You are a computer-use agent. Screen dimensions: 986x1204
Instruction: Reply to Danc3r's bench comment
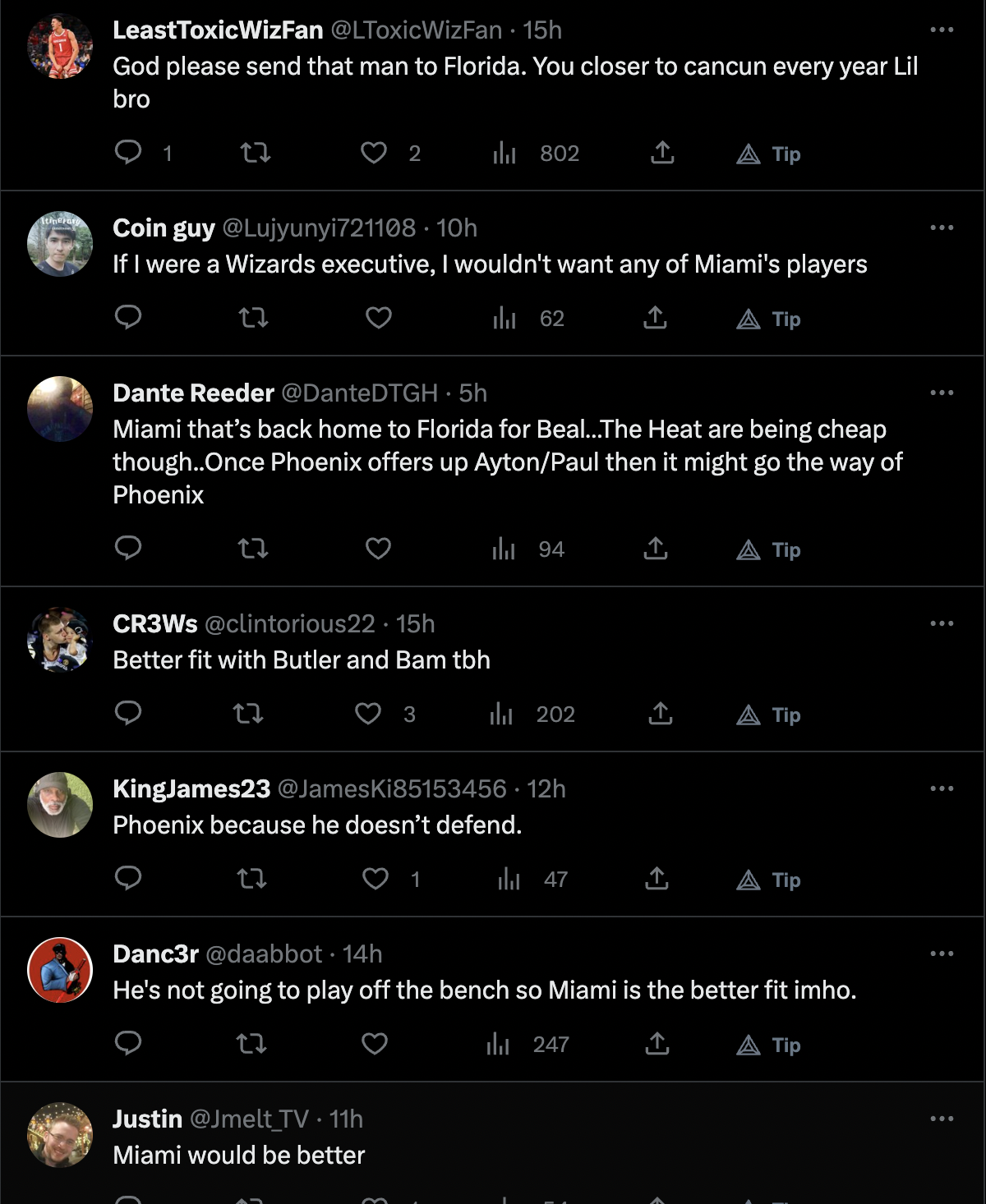tap(130, 1045)
